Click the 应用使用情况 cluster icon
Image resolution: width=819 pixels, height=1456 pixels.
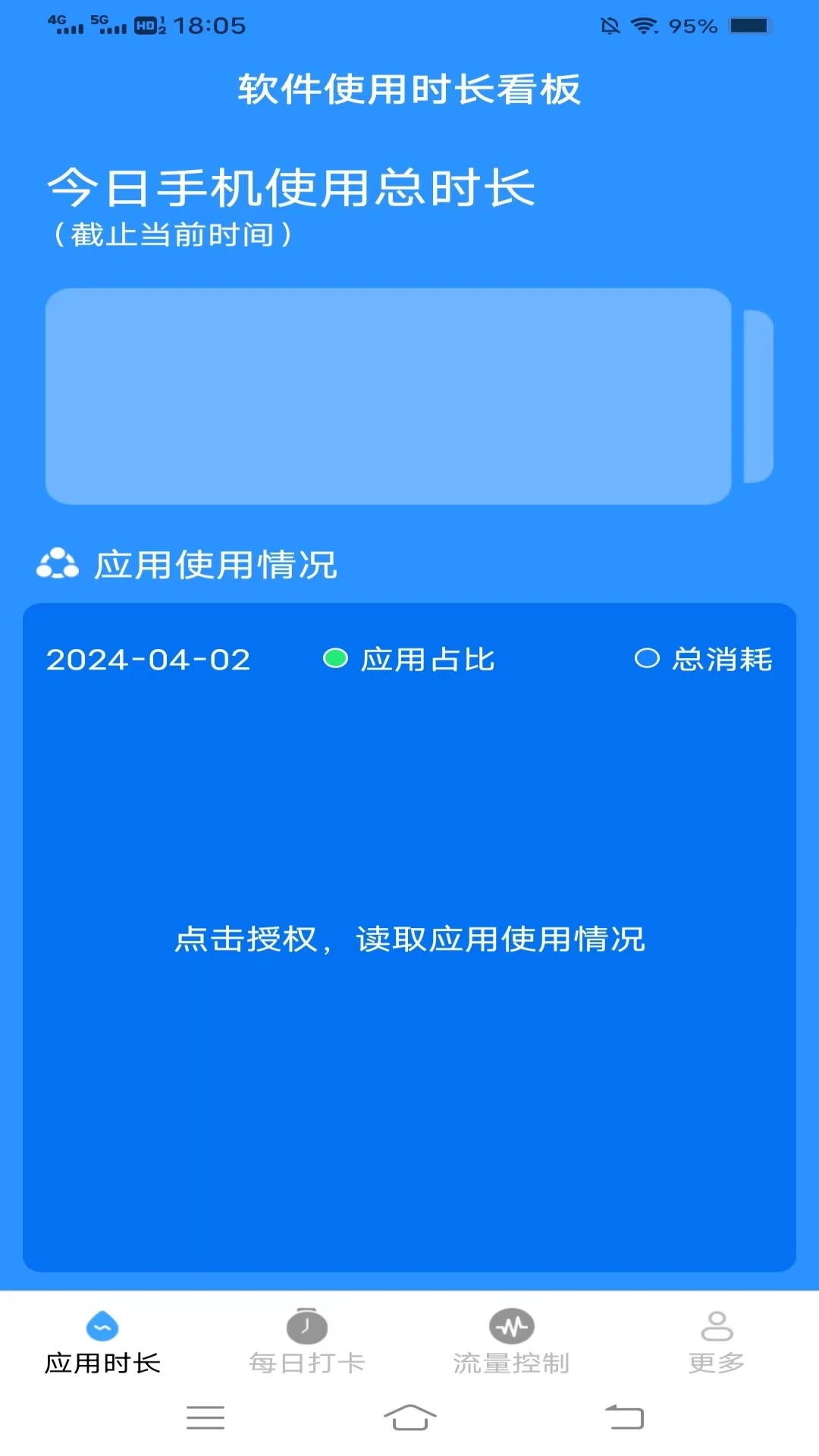click(x=58, y=564)
